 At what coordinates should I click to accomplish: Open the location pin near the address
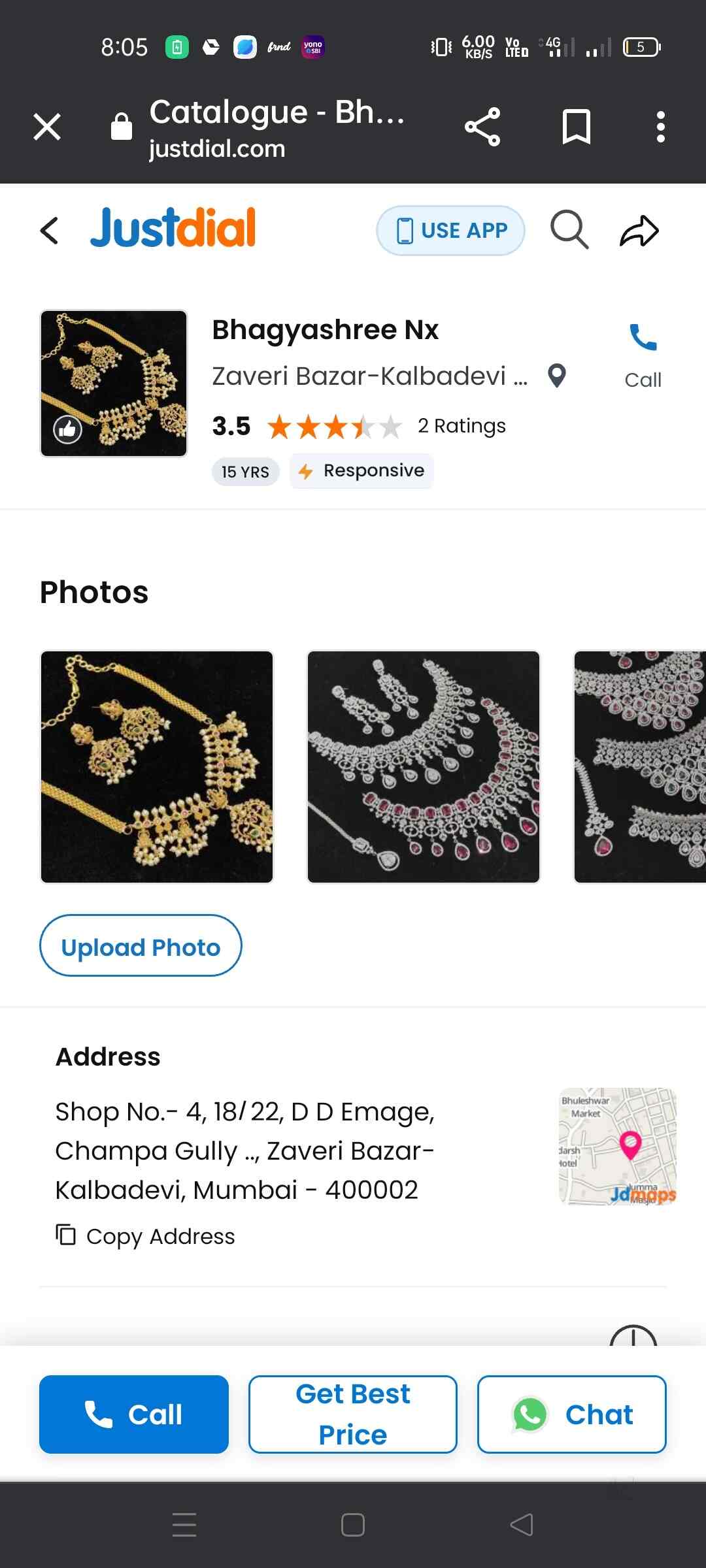(556, 376)
